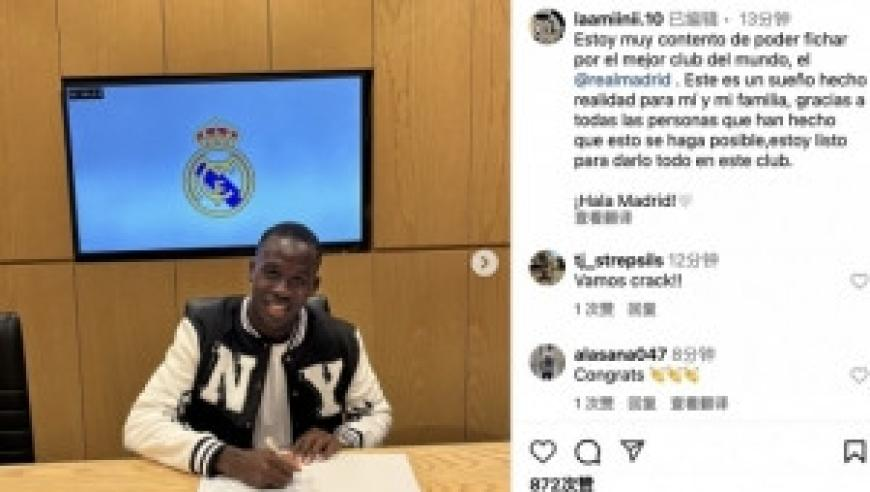This screenshot has height=492, width=870.
Task: Like the comment by tj_strepsils
Action: [858, 281]
